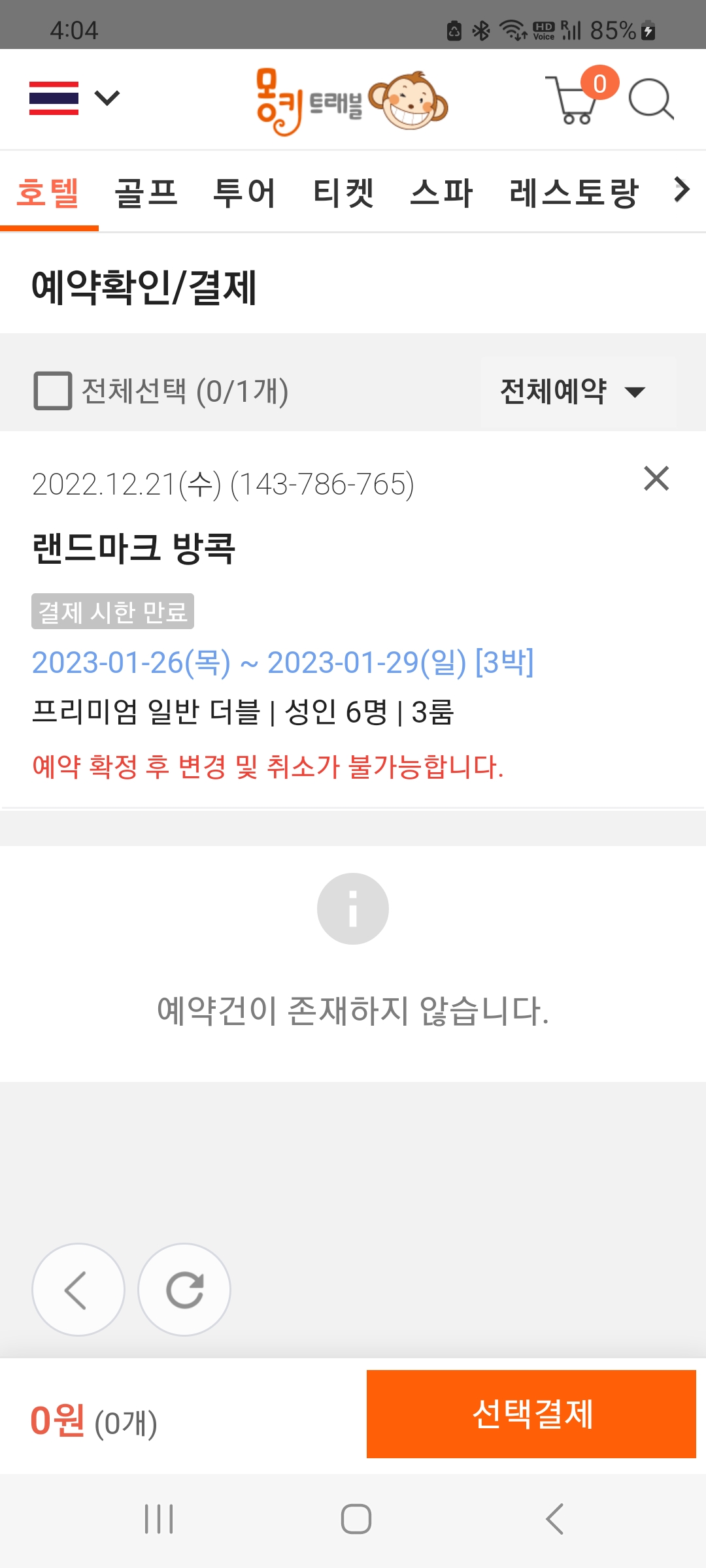Remove the 랜드마크 방콕 reservation

point(656,478)
